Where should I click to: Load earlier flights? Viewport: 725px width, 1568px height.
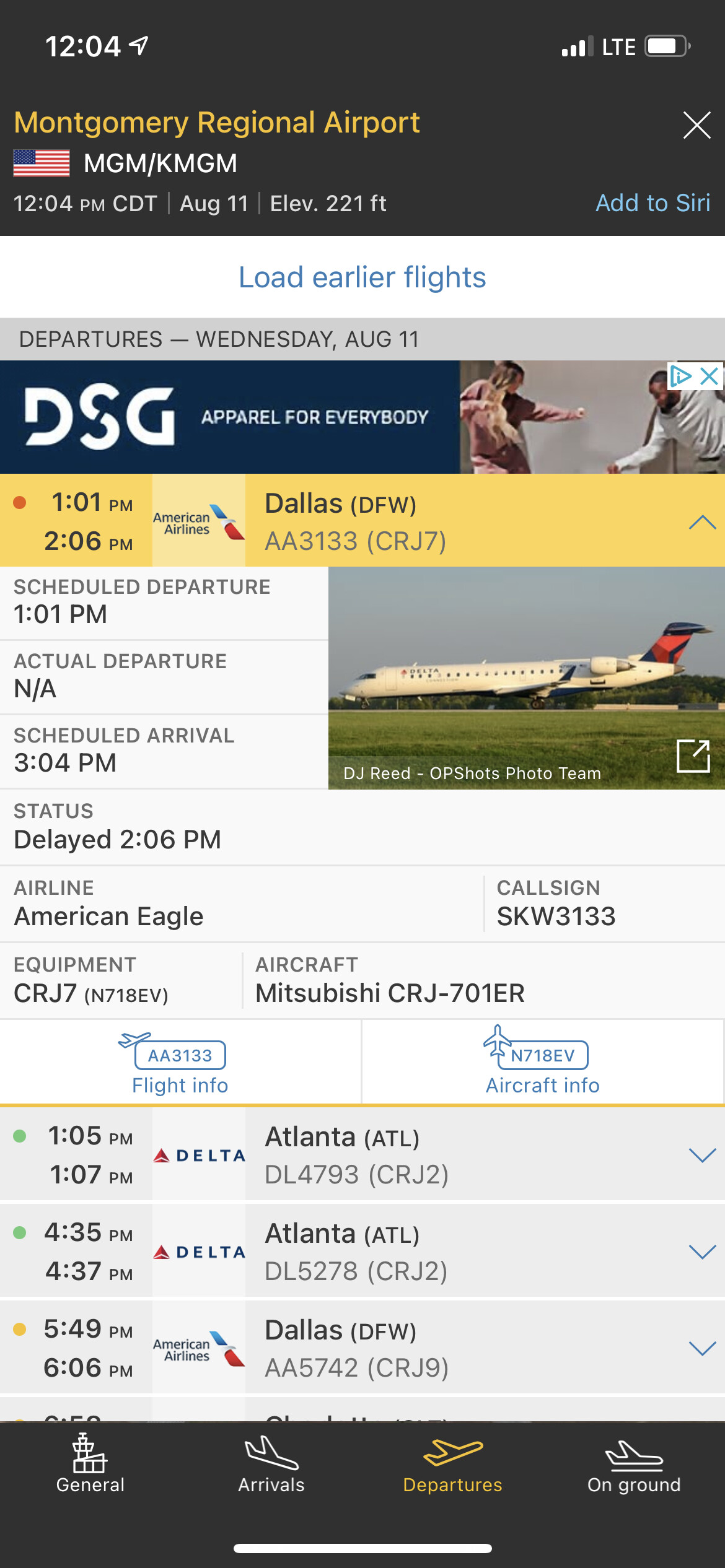pyautogui.click(x=362, y=277)
